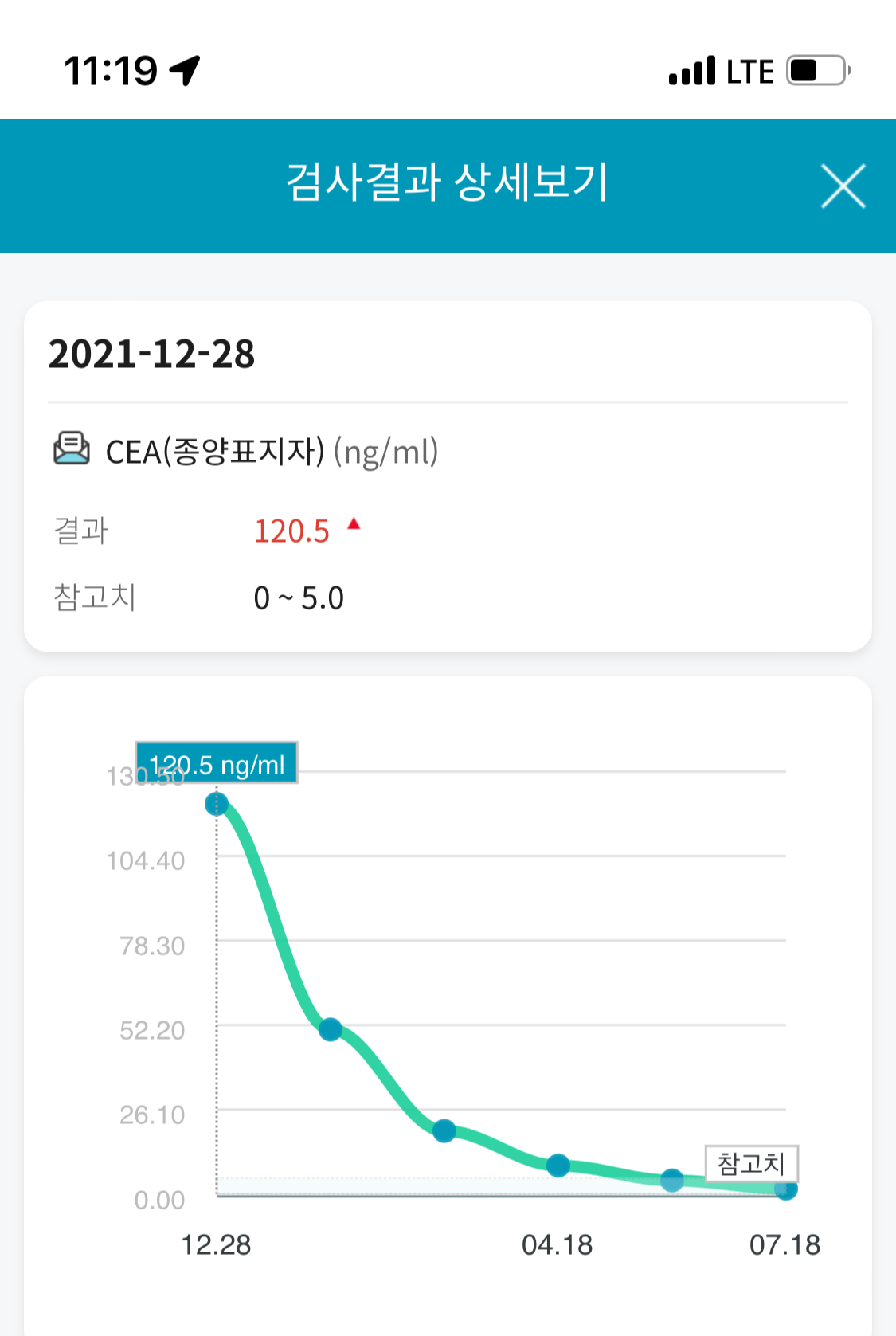Select the chart point on the 52.20 gridline

pos(331,1029)
